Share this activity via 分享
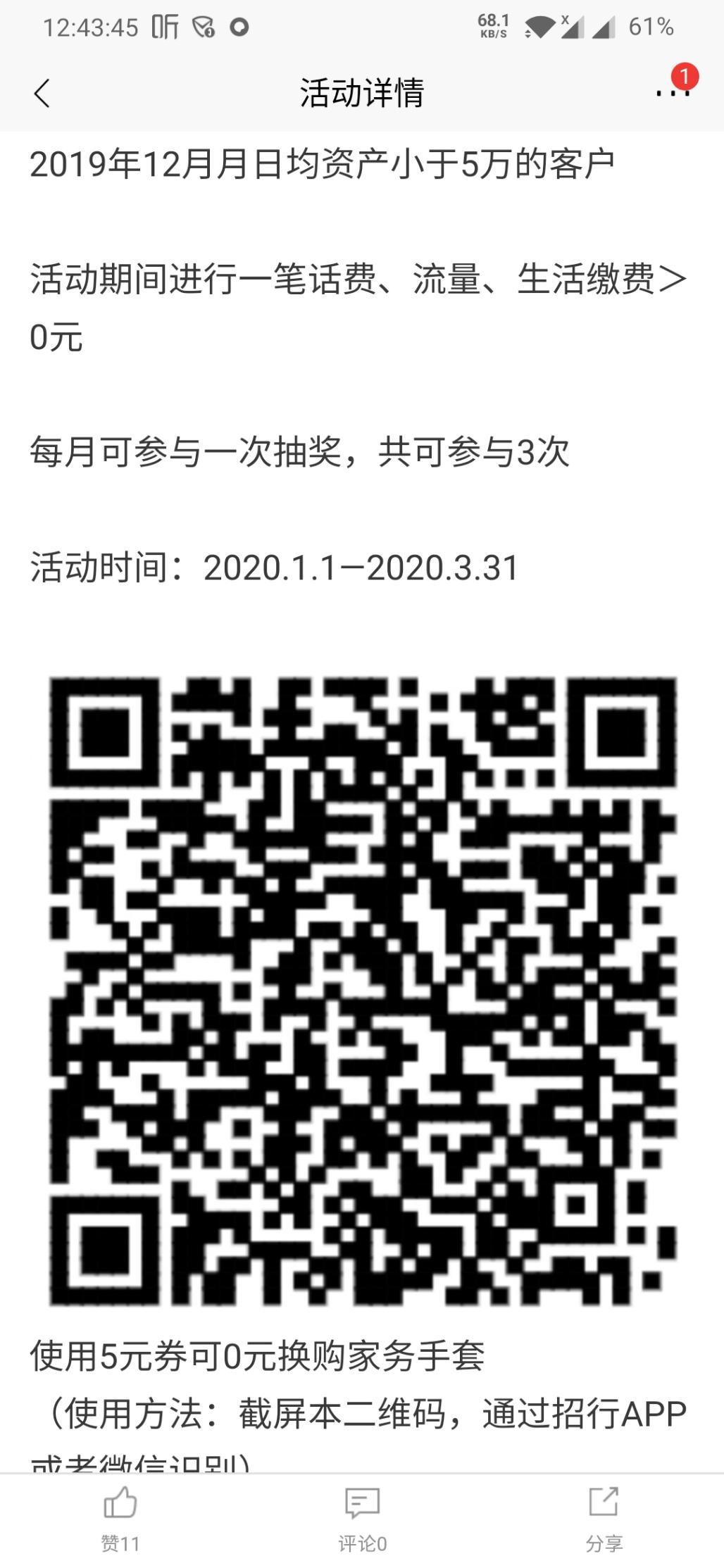The width and height of the screenshot is (724, 1568). (x=604, y=1515)
